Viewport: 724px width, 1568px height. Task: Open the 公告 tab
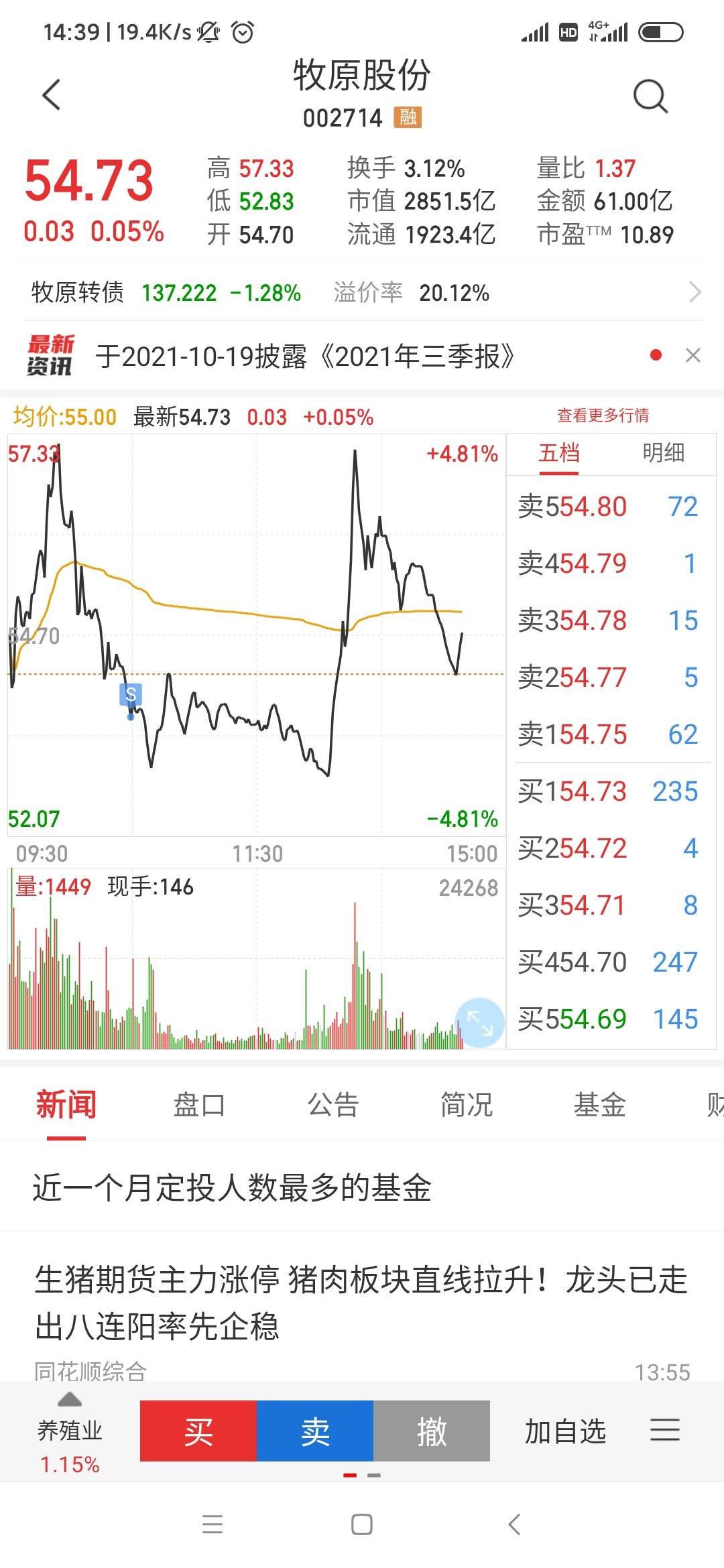(x=333, y=1105)
